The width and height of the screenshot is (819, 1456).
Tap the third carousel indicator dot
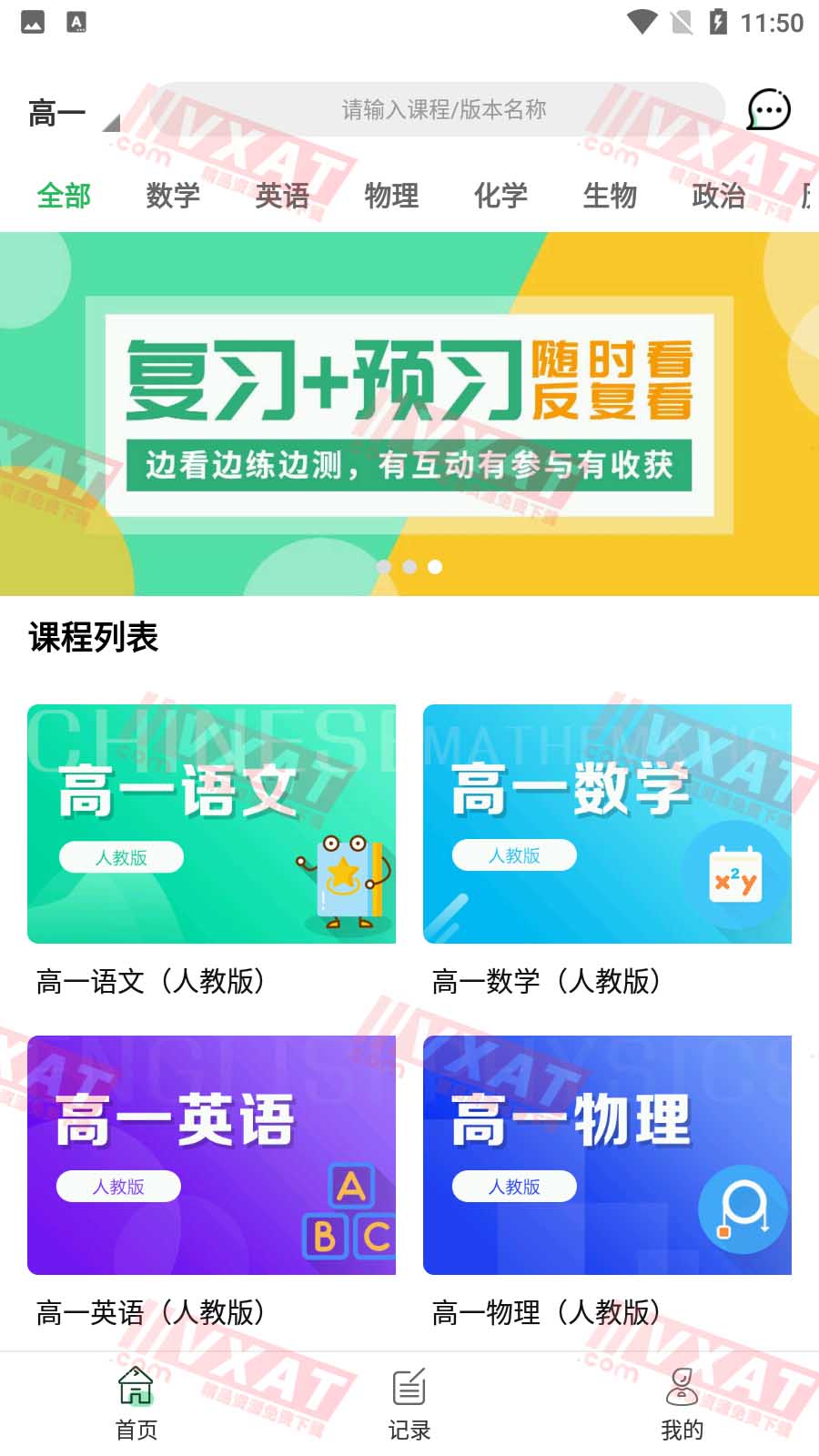click(x=435, y=567)
